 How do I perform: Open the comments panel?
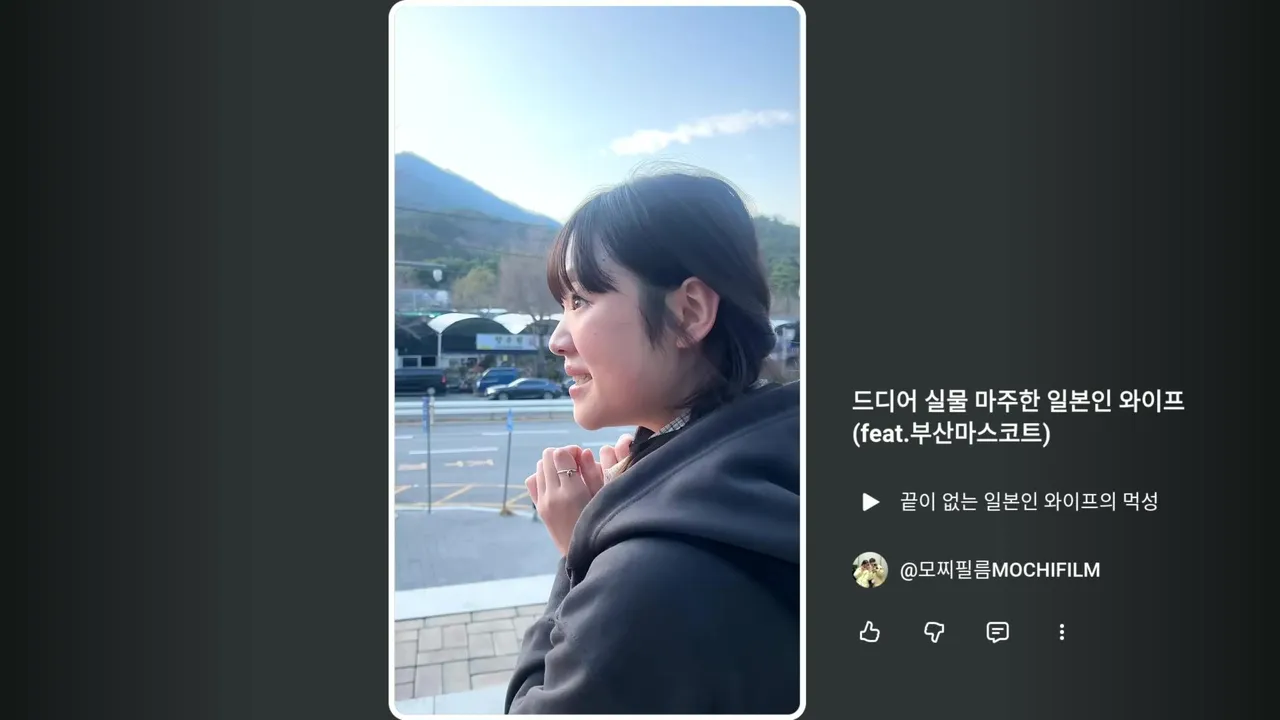point(997,632)
